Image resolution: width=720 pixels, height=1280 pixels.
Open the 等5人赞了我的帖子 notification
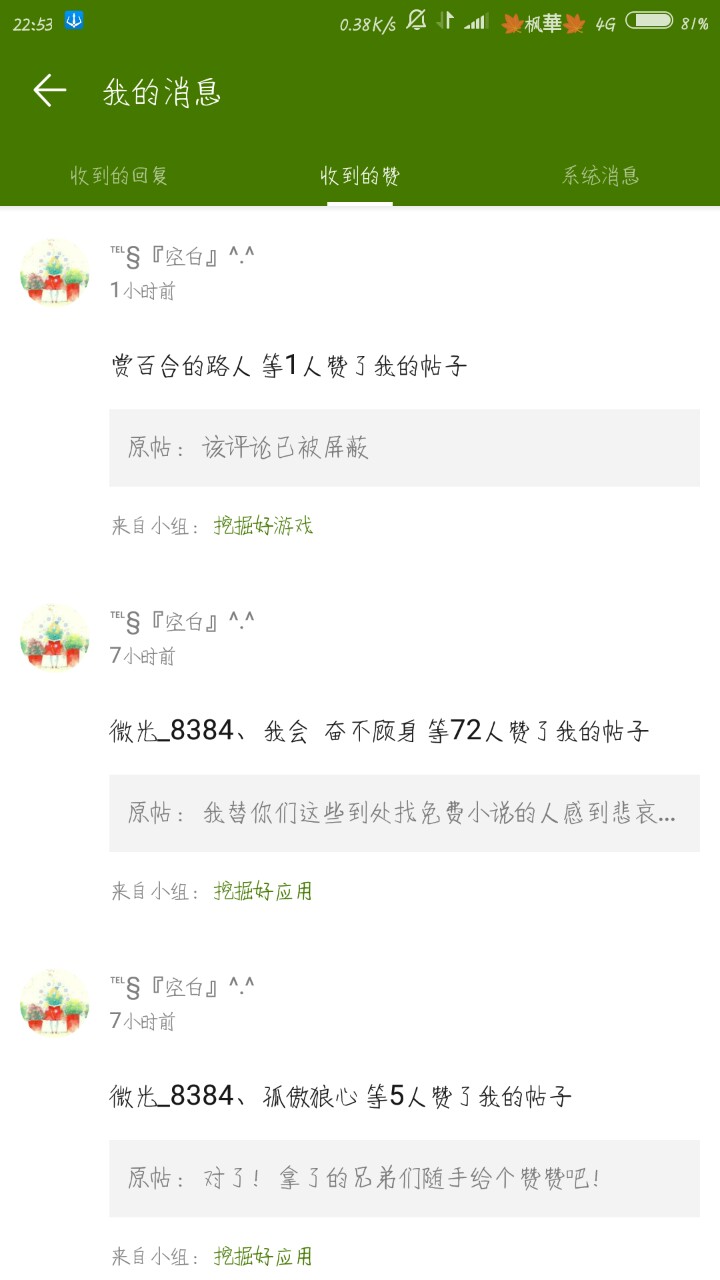(x=340, y=1097)
